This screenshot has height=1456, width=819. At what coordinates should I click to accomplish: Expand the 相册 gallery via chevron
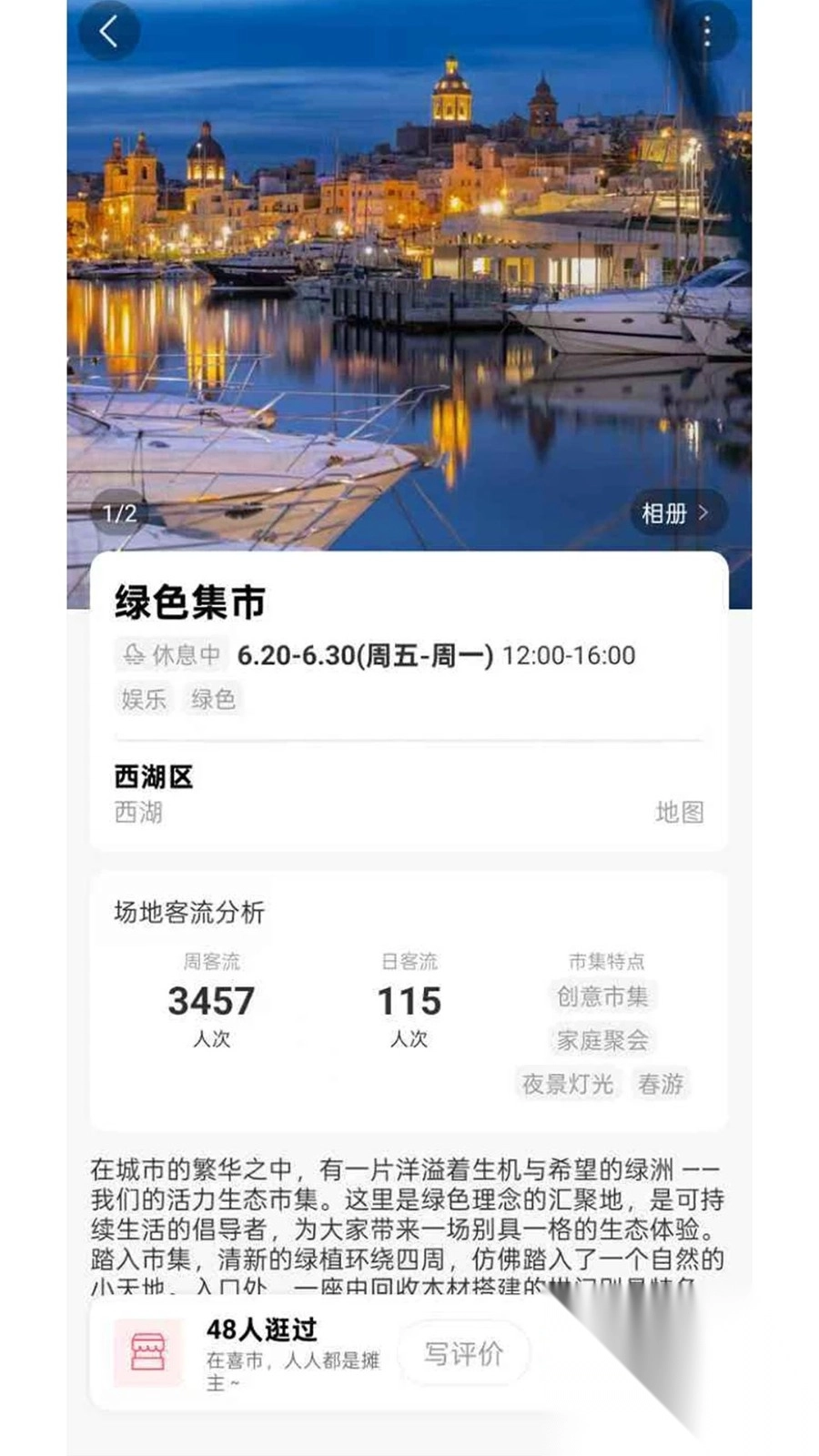[703, 513]
